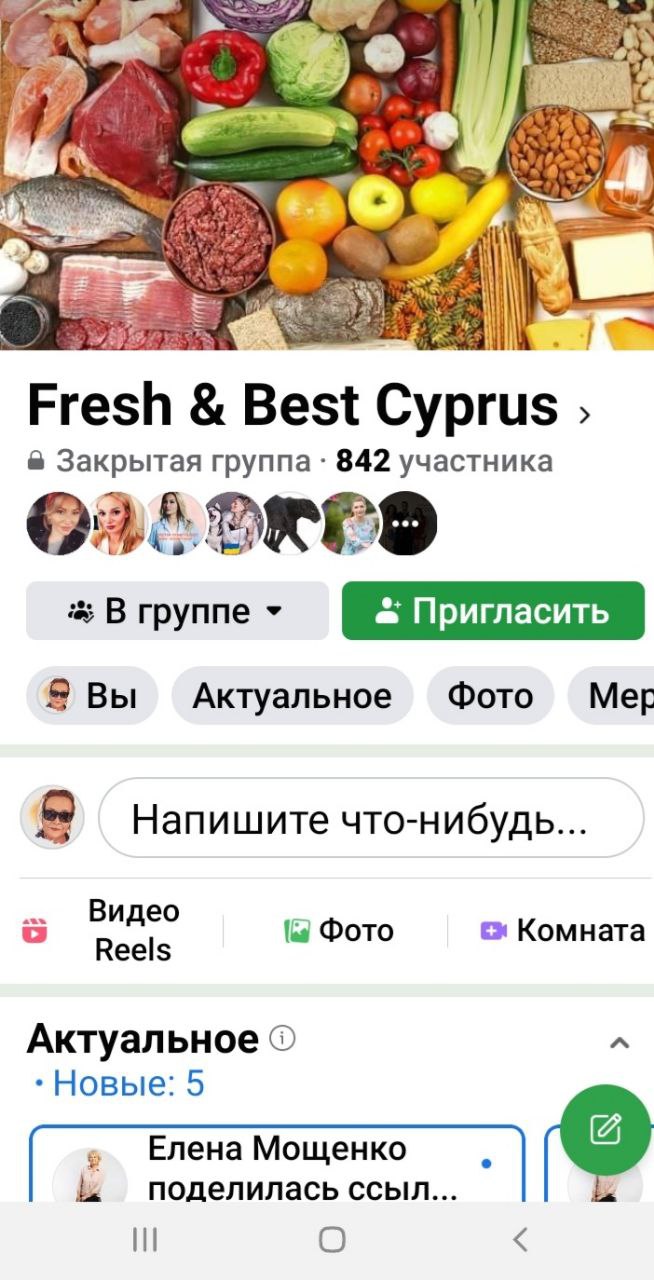654x1280 pixels.
Task: Select the Вы chip
Action: click(92, 695)
